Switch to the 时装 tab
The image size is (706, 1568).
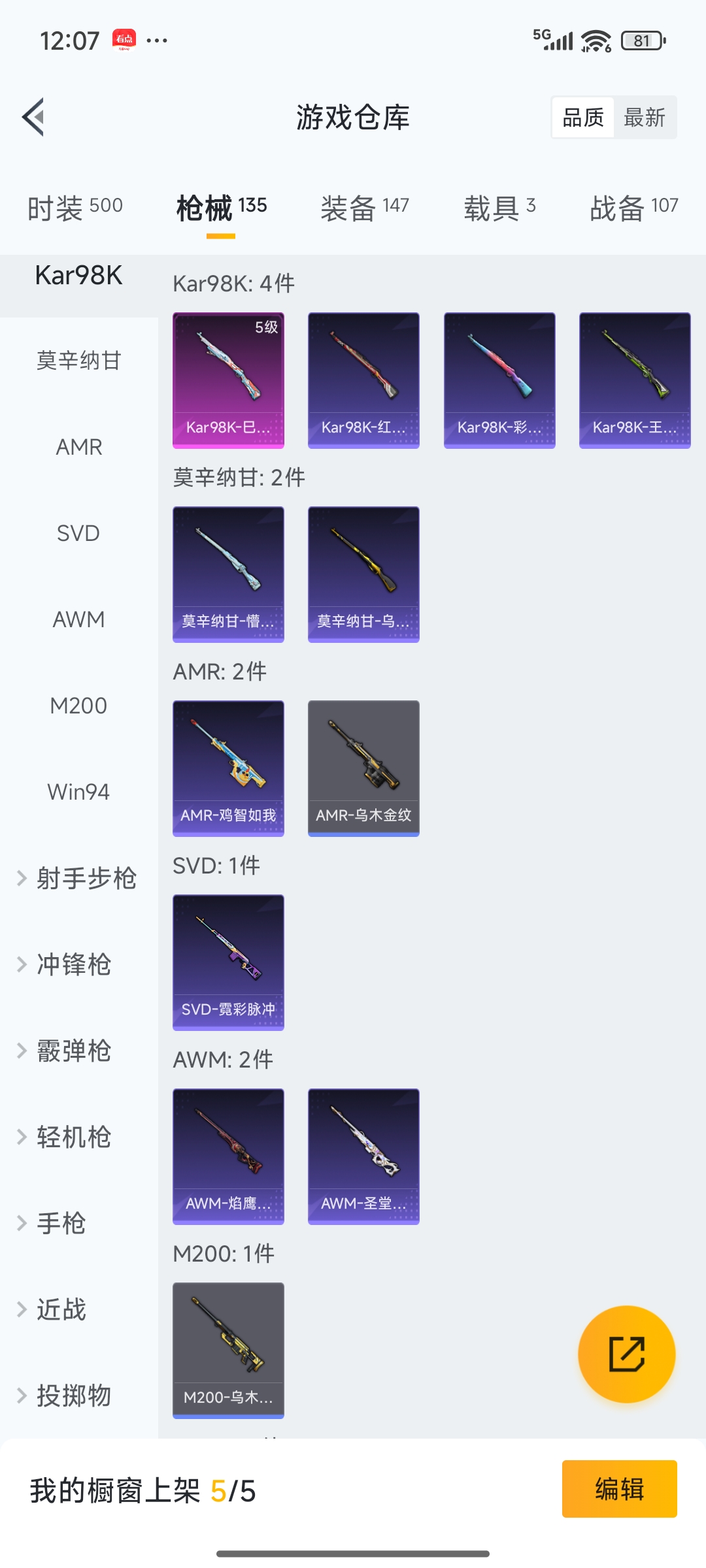coord(75,208)
